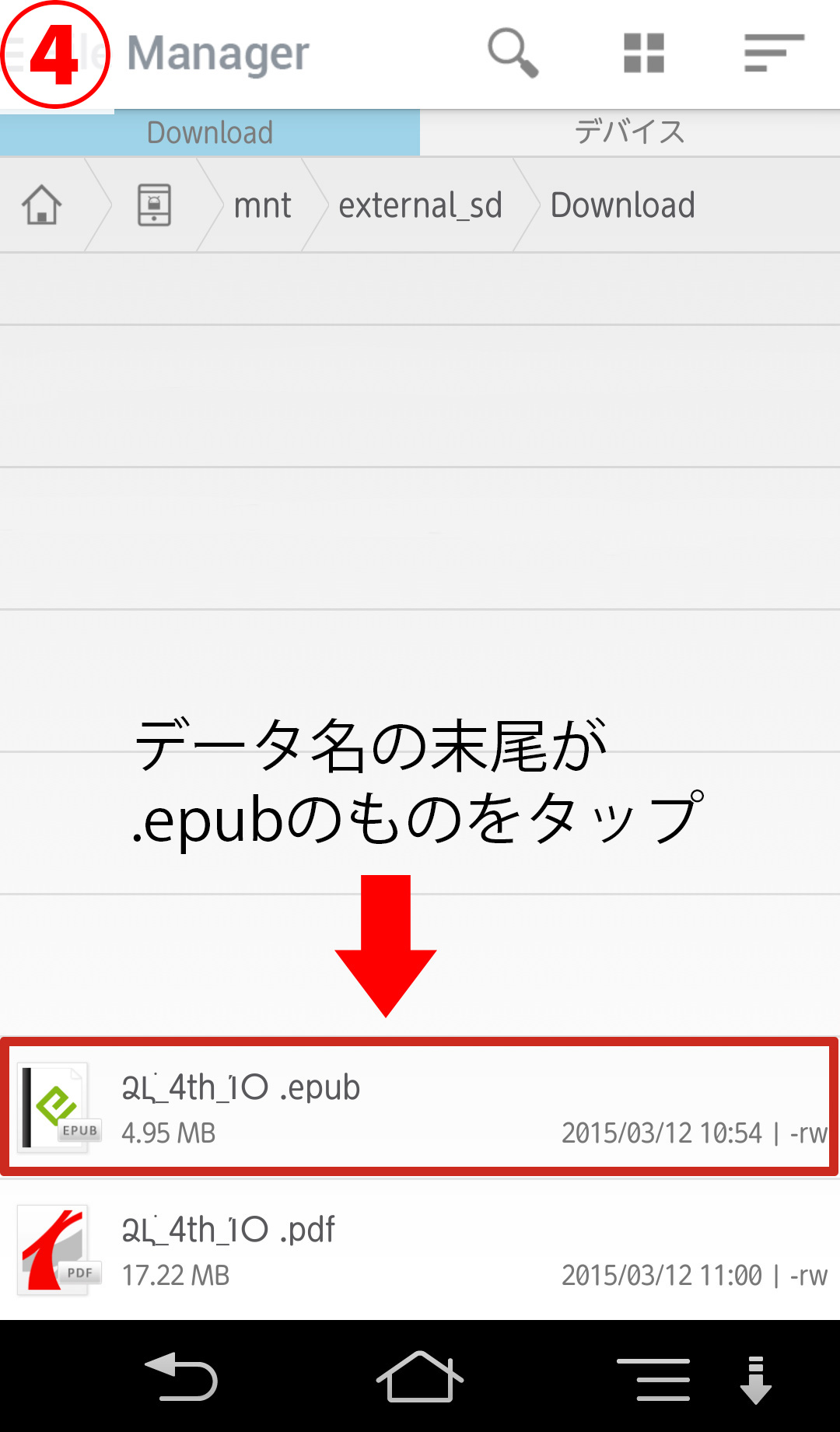Jump to mnt folder in path
The width and height of the screenshot is (840, 1432).
click(x=262, y=205)
